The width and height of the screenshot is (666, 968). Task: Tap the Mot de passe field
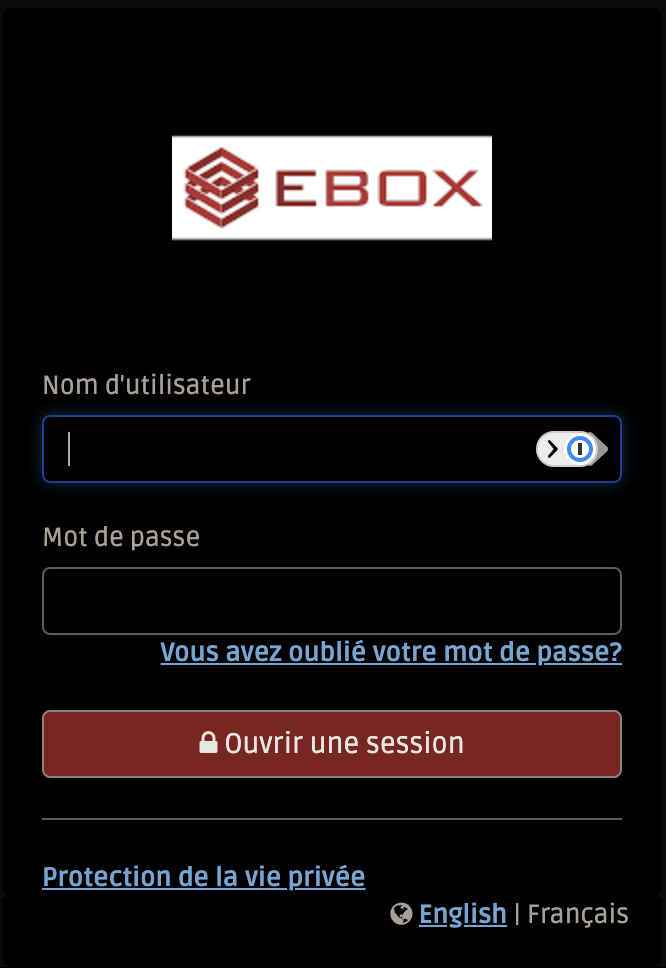331,601
